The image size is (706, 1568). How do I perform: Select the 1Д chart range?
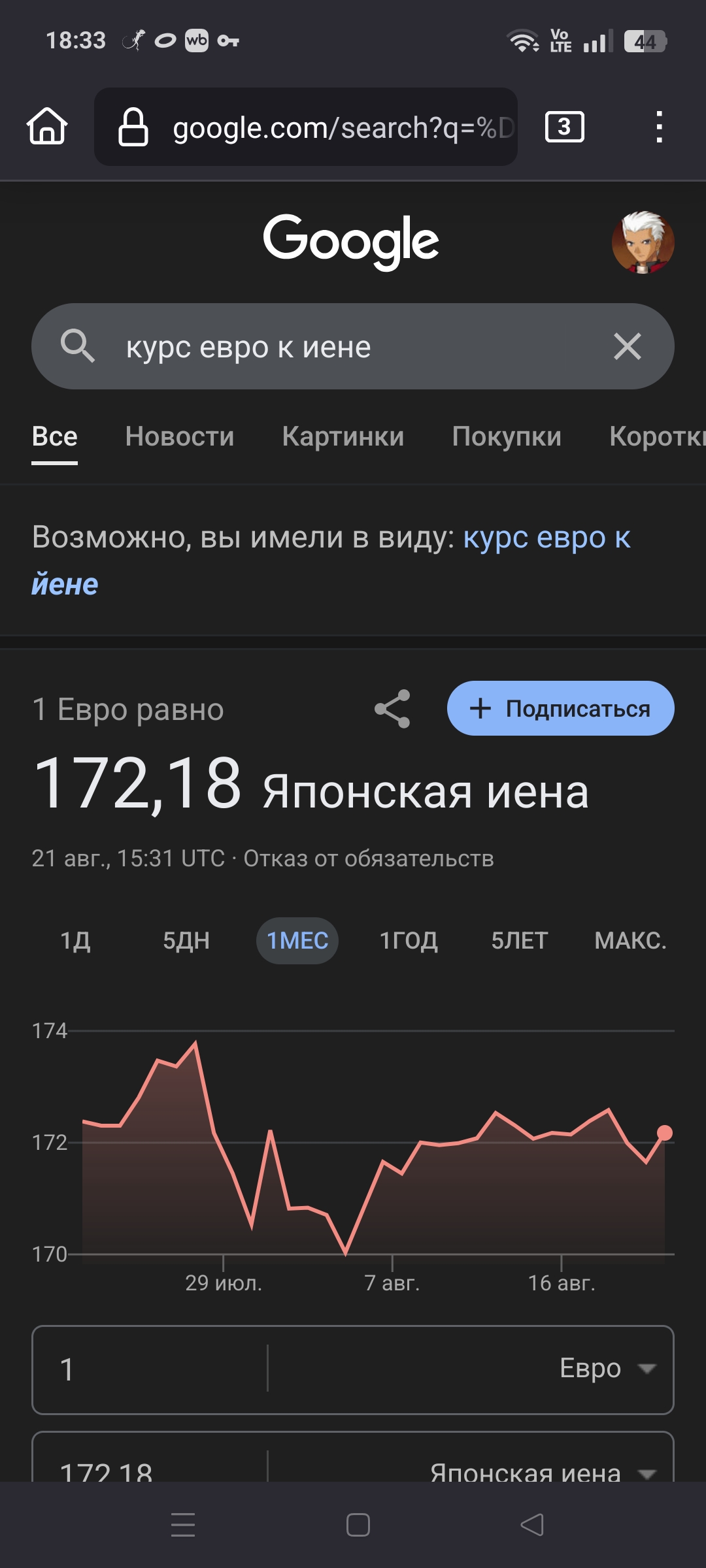[75, 941]
